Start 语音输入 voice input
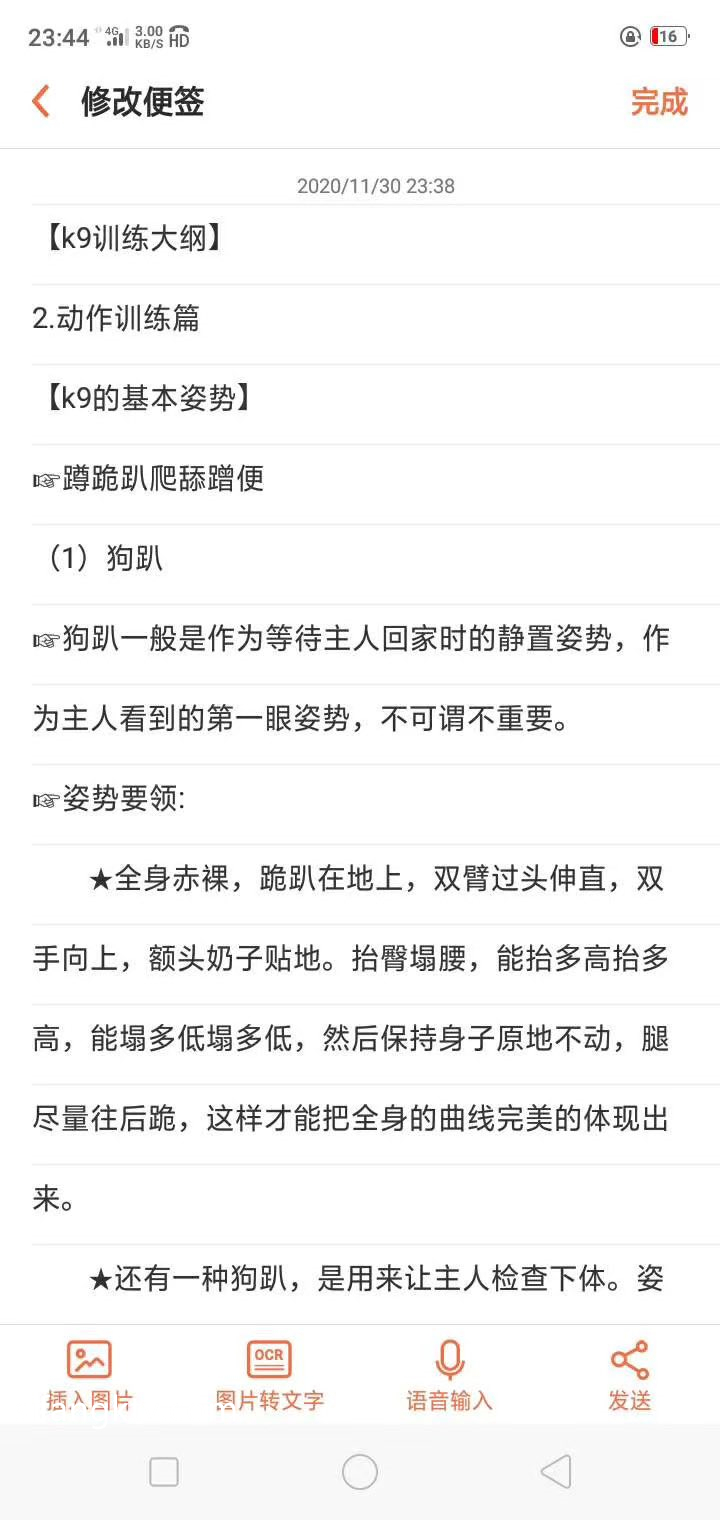Viewport: 720px width, 1520px height. pyautogui.click(x=449, y=1376)
